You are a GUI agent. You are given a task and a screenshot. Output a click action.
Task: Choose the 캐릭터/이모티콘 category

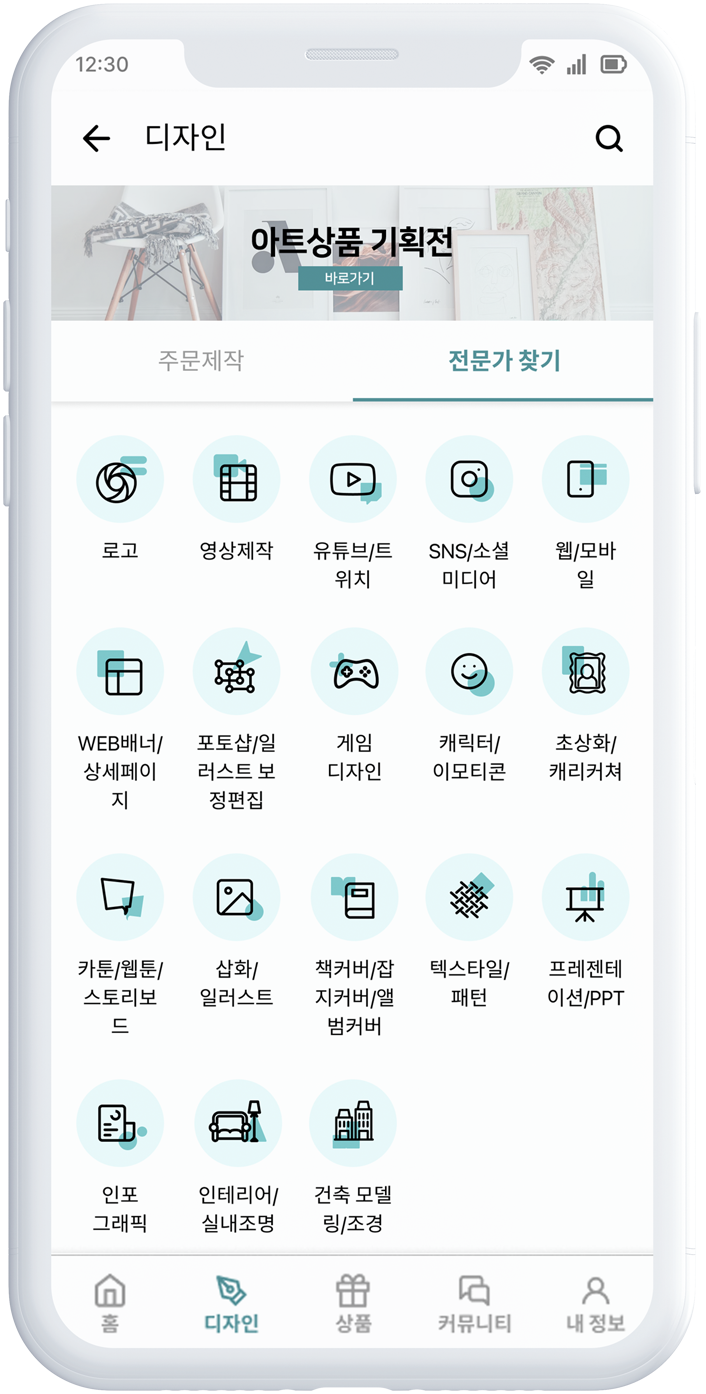tap(469, 672)
